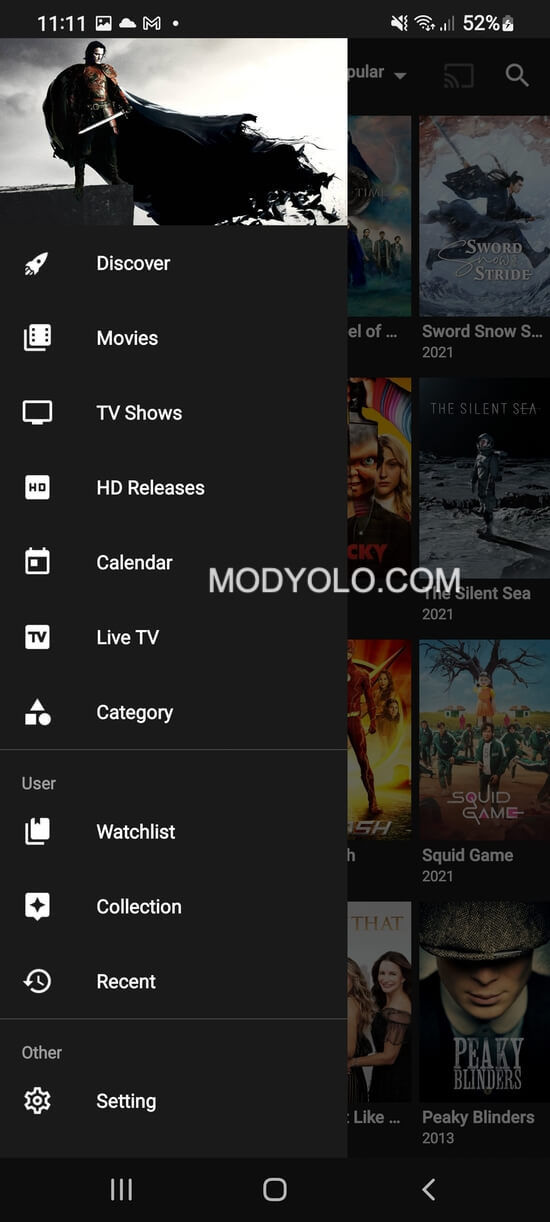This screenshot has width=550, height=1222.
Task: Browse by Category
Action: [x=174, y=713]
